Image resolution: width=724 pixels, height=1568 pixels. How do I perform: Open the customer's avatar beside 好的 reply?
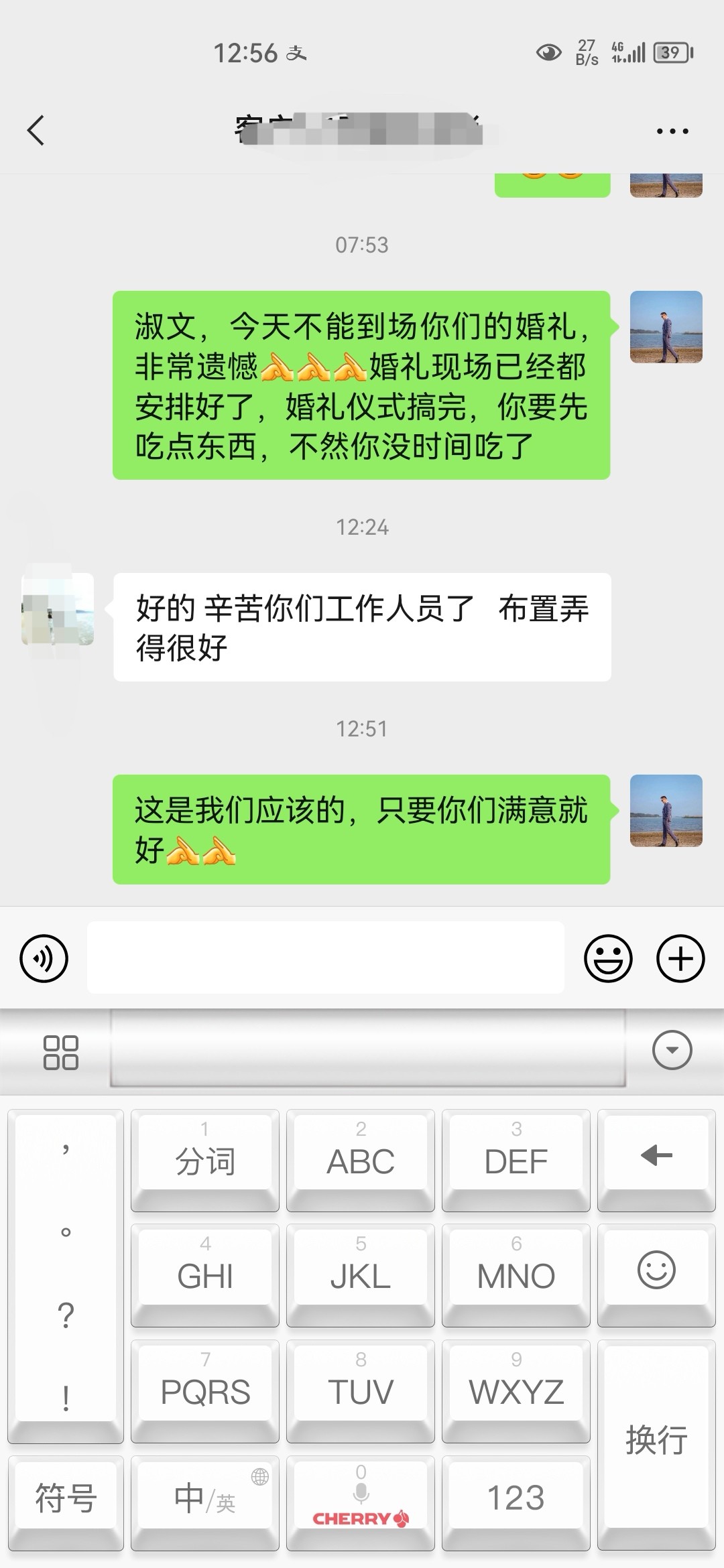(x=58, y=609)
